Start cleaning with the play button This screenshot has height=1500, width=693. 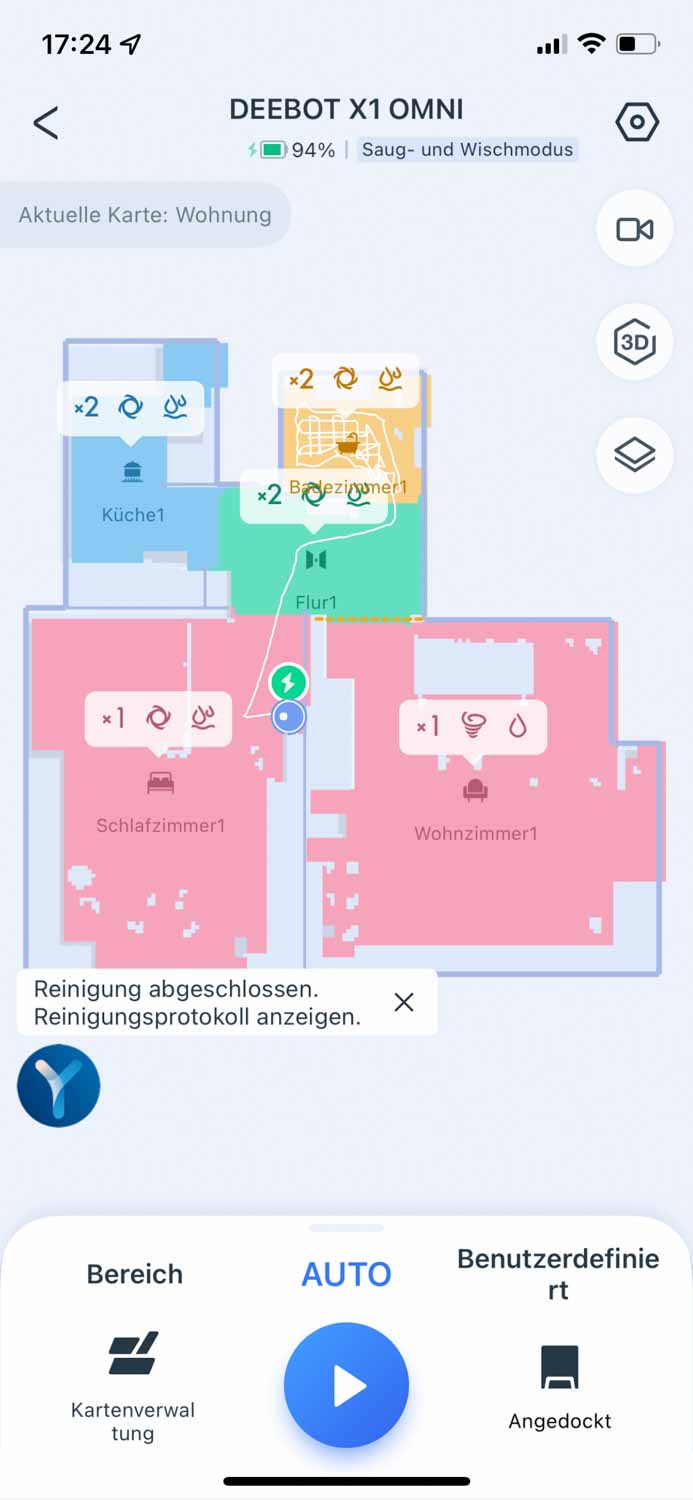(x=346, y=1386)
